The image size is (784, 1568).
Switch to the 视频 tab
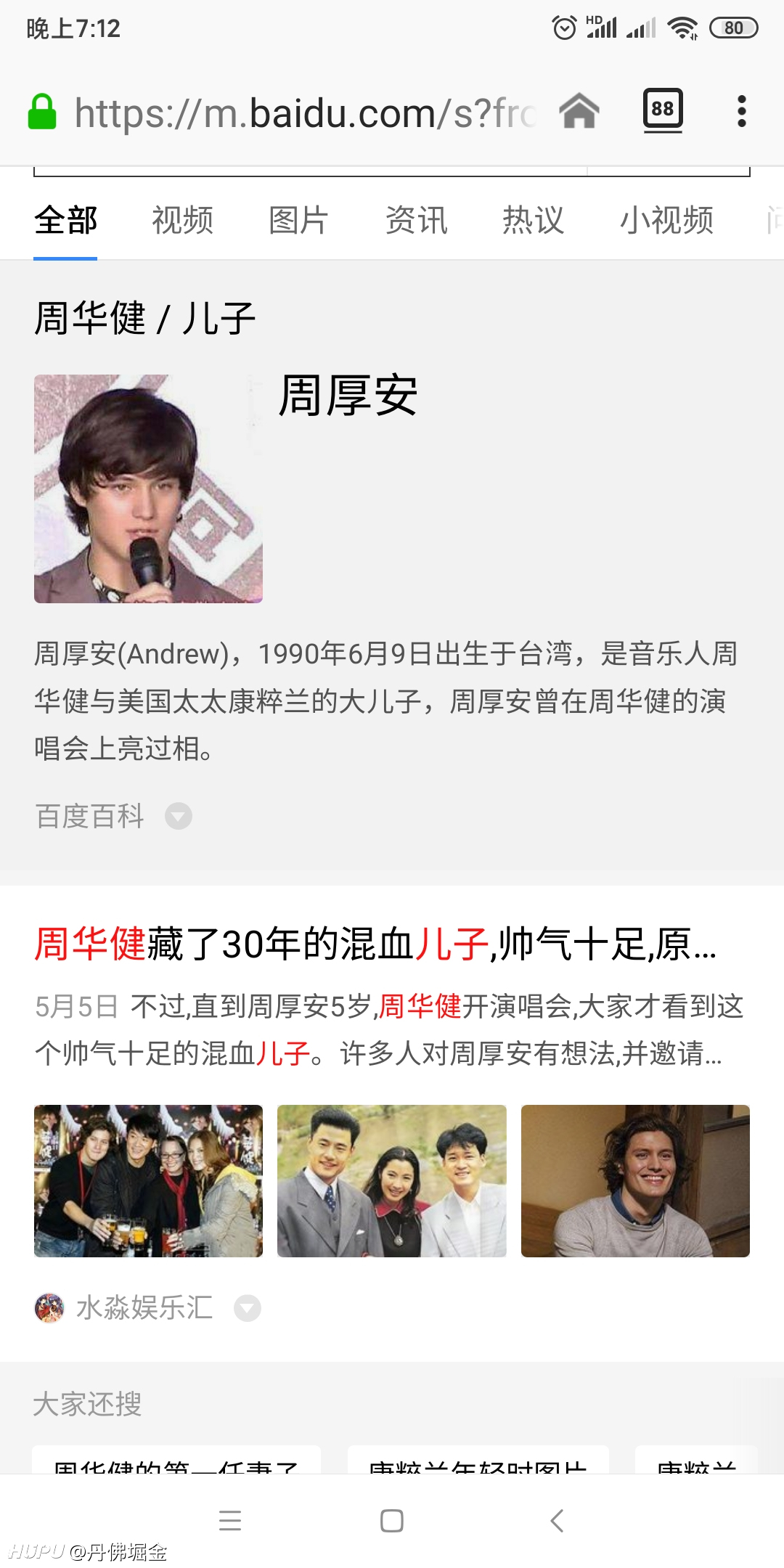point(182,220)
